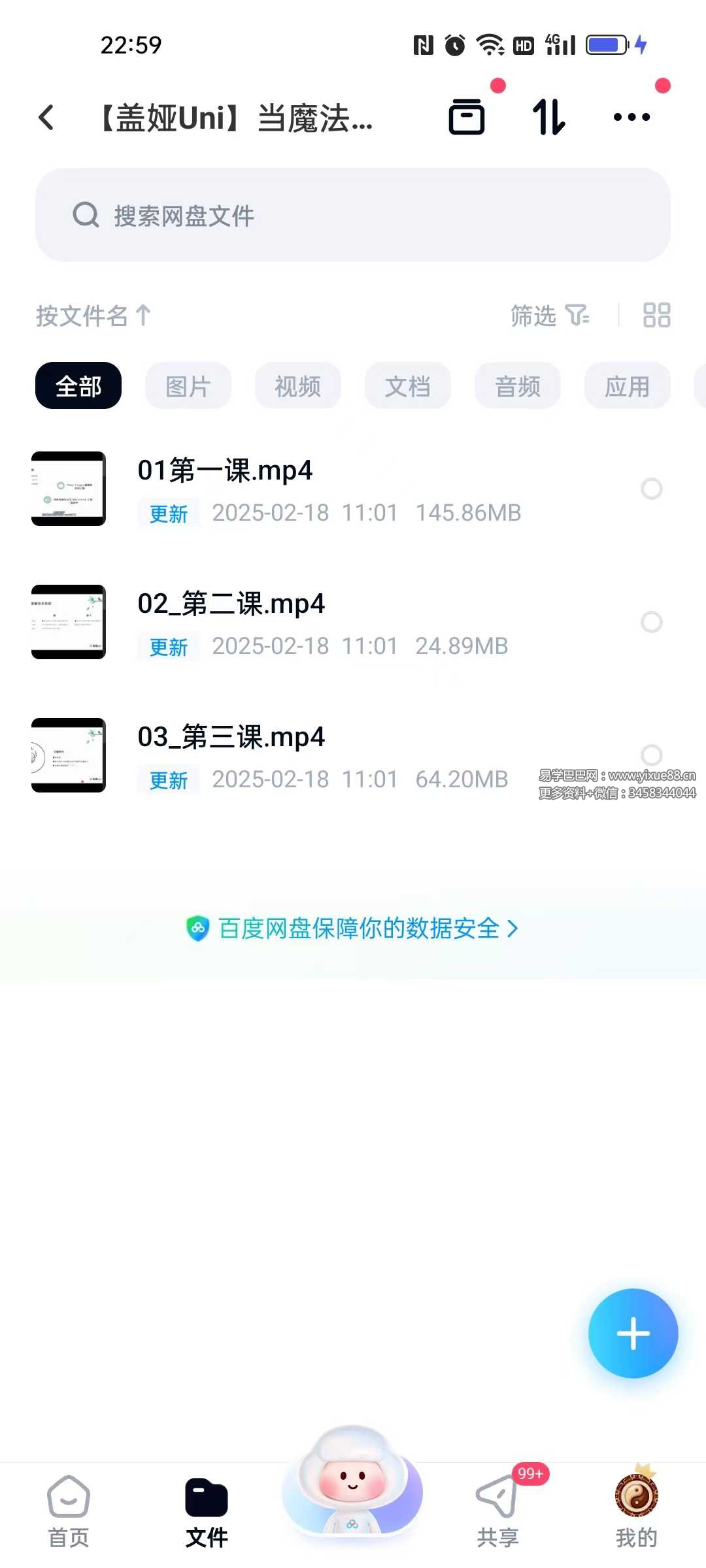Image resolution: width=706 pixels, height=1568 pixels.
Task: Tap the blue plus add button
Action: [633, 1333]
